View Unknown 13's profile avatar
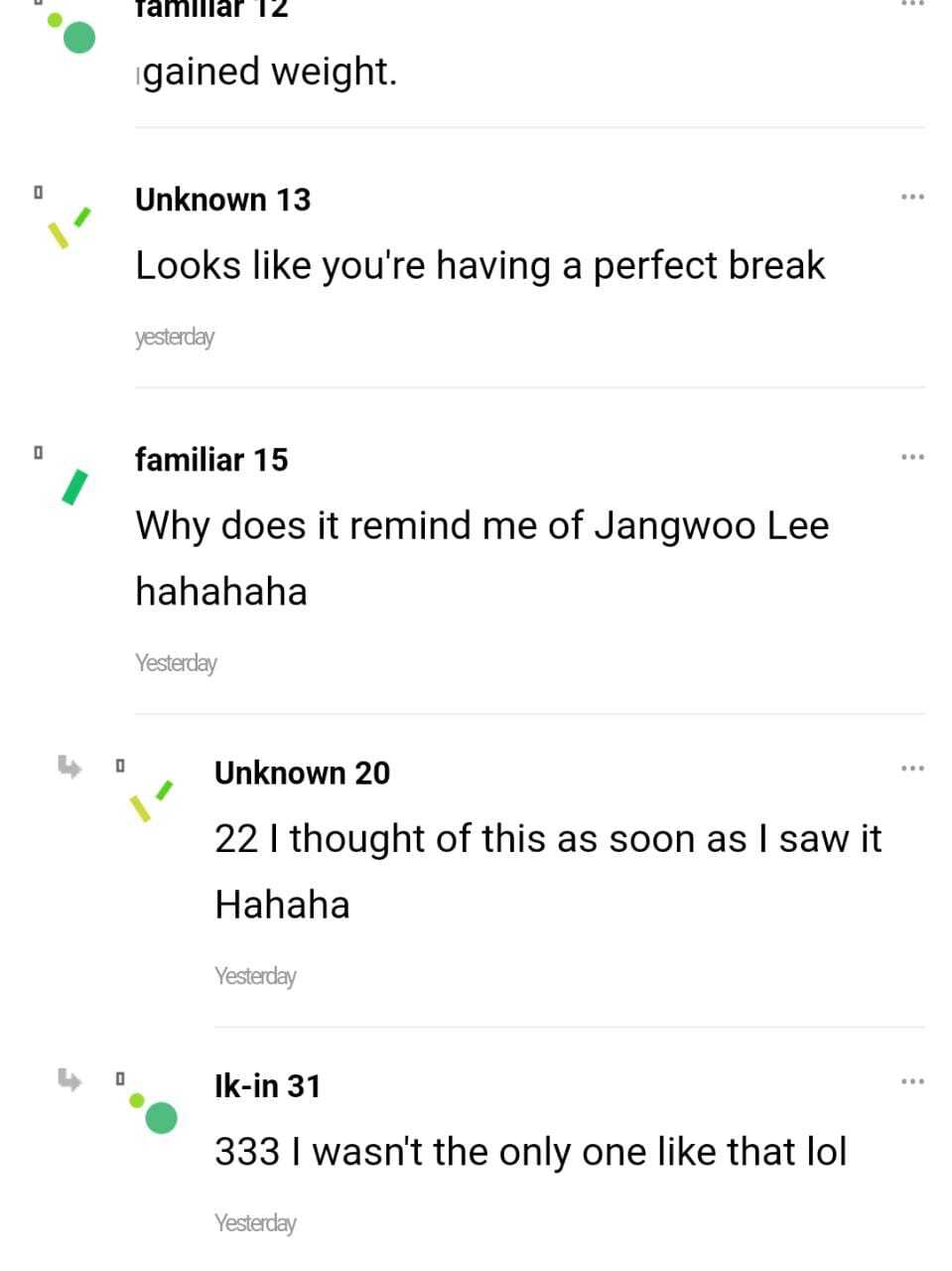952x1271 pixels. click(x=69, y=228)
